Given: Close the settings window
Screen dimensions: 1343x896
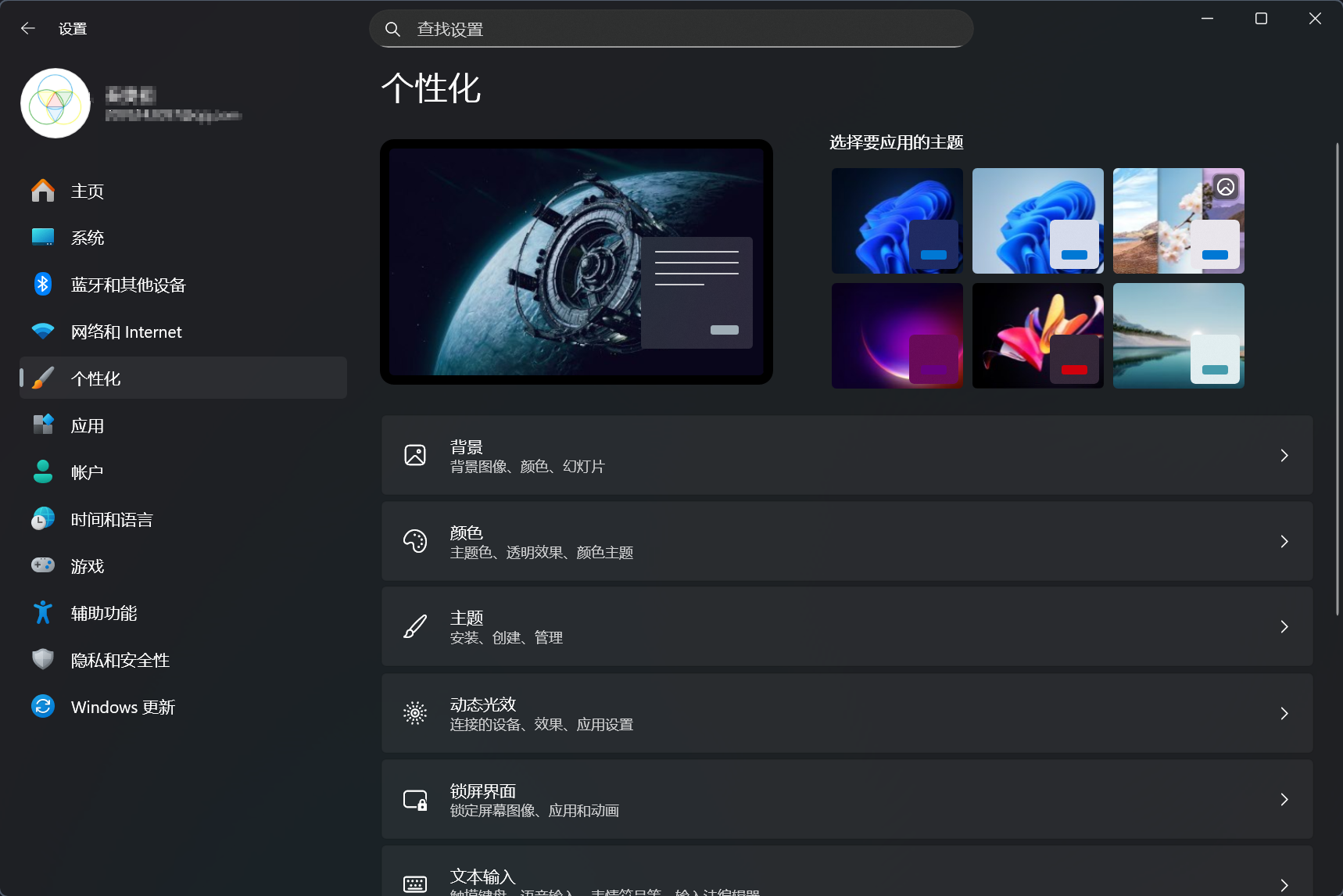Looking at the screenshot, I should 1315,19.
